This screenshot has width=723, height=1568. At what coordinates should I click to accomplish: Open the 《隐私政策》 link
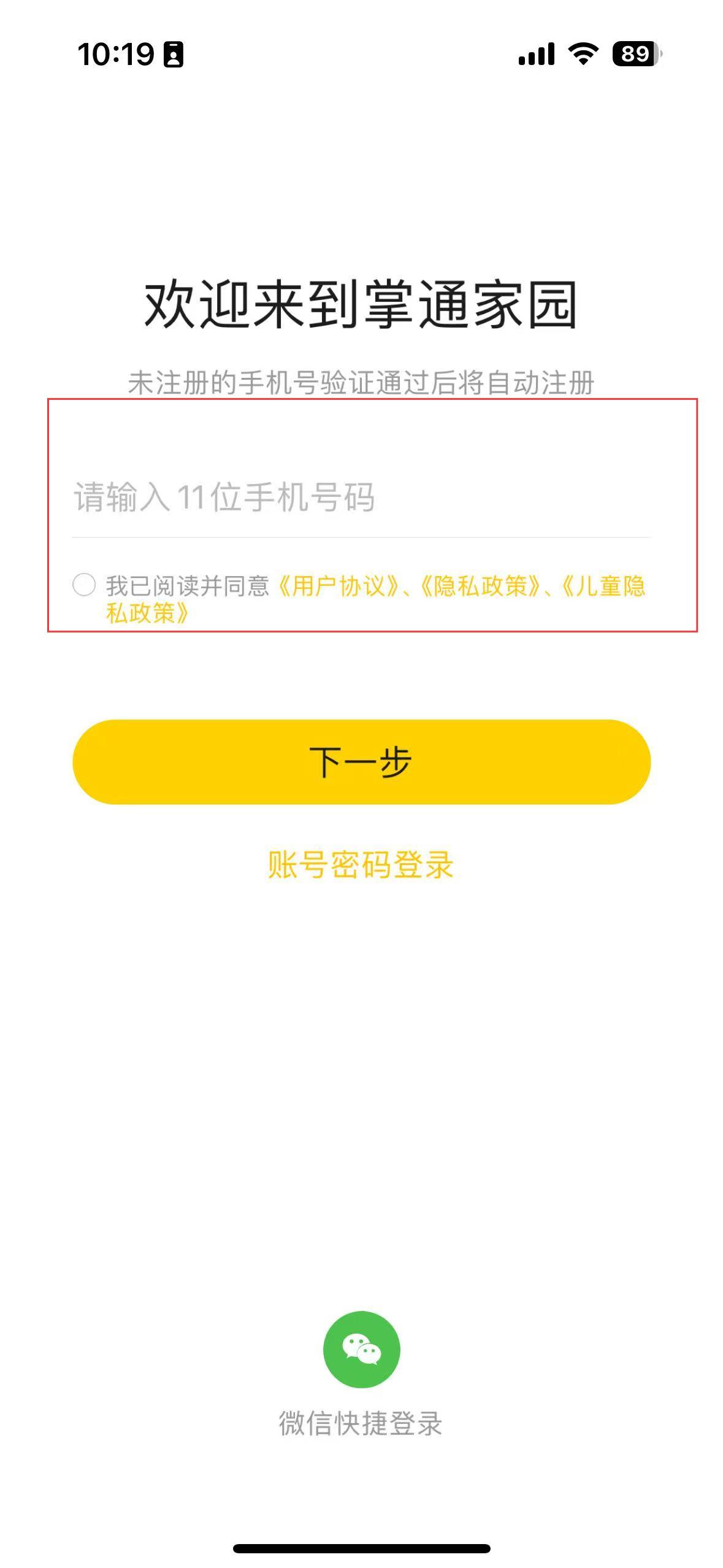pyautogui.click(x=480, y=586)
